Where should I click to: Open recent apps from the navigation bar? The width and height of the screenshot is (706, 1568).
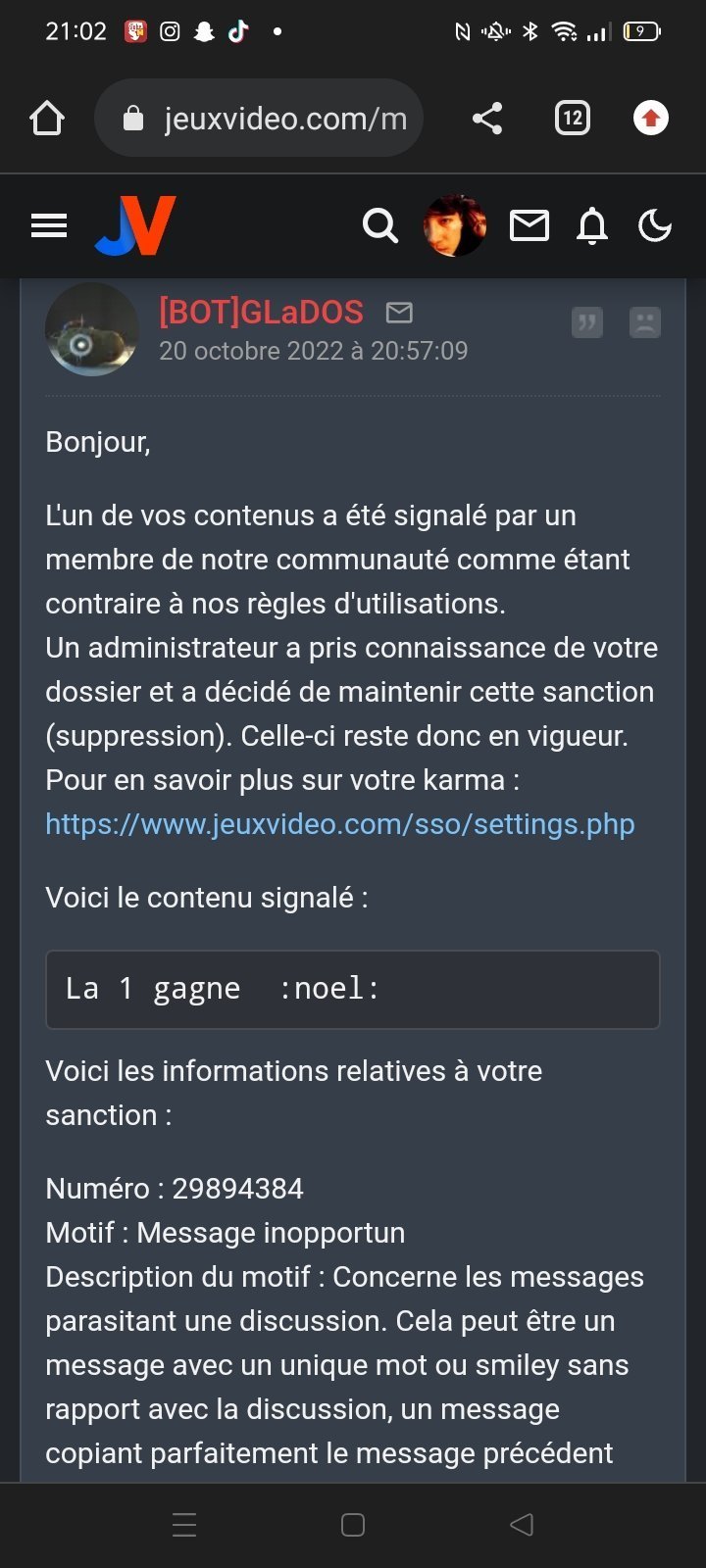click(x=184, y=1525)
